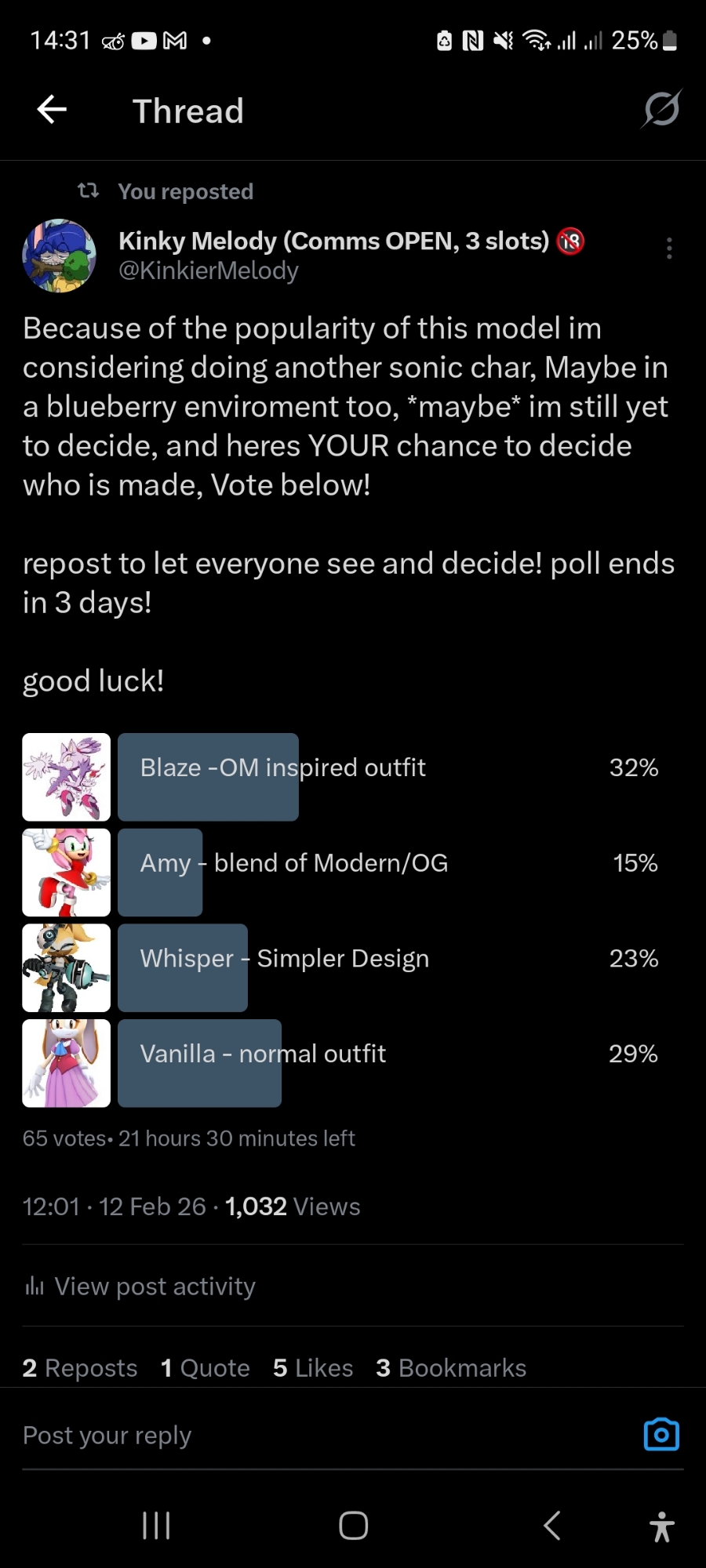Open the Amy poll option image

pos(67,873)
